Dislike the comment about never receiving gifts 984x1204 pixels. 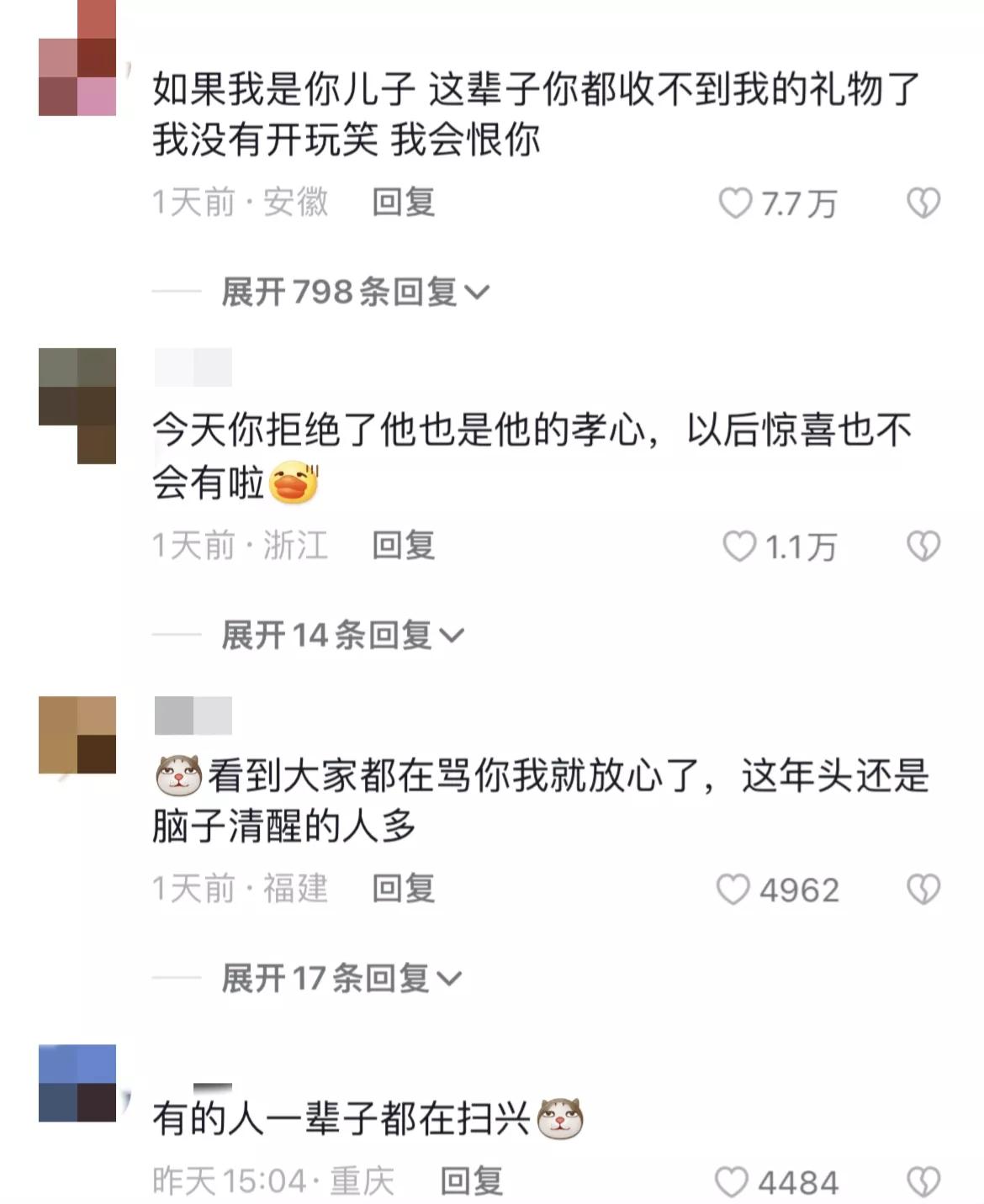tap(923, 201)
